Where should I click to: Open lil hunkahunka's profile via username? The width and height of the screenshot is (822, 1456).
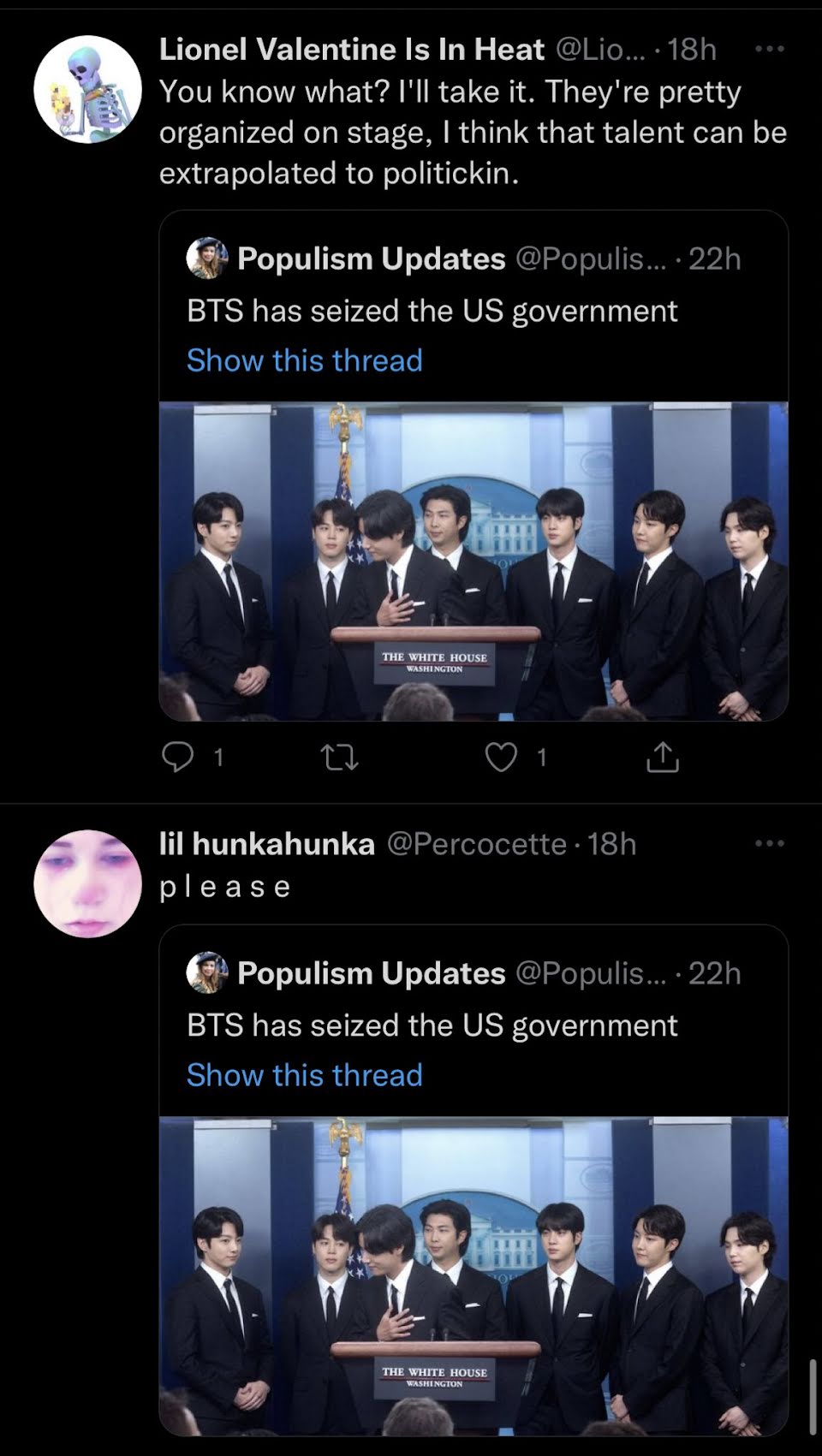click(266, 844)
